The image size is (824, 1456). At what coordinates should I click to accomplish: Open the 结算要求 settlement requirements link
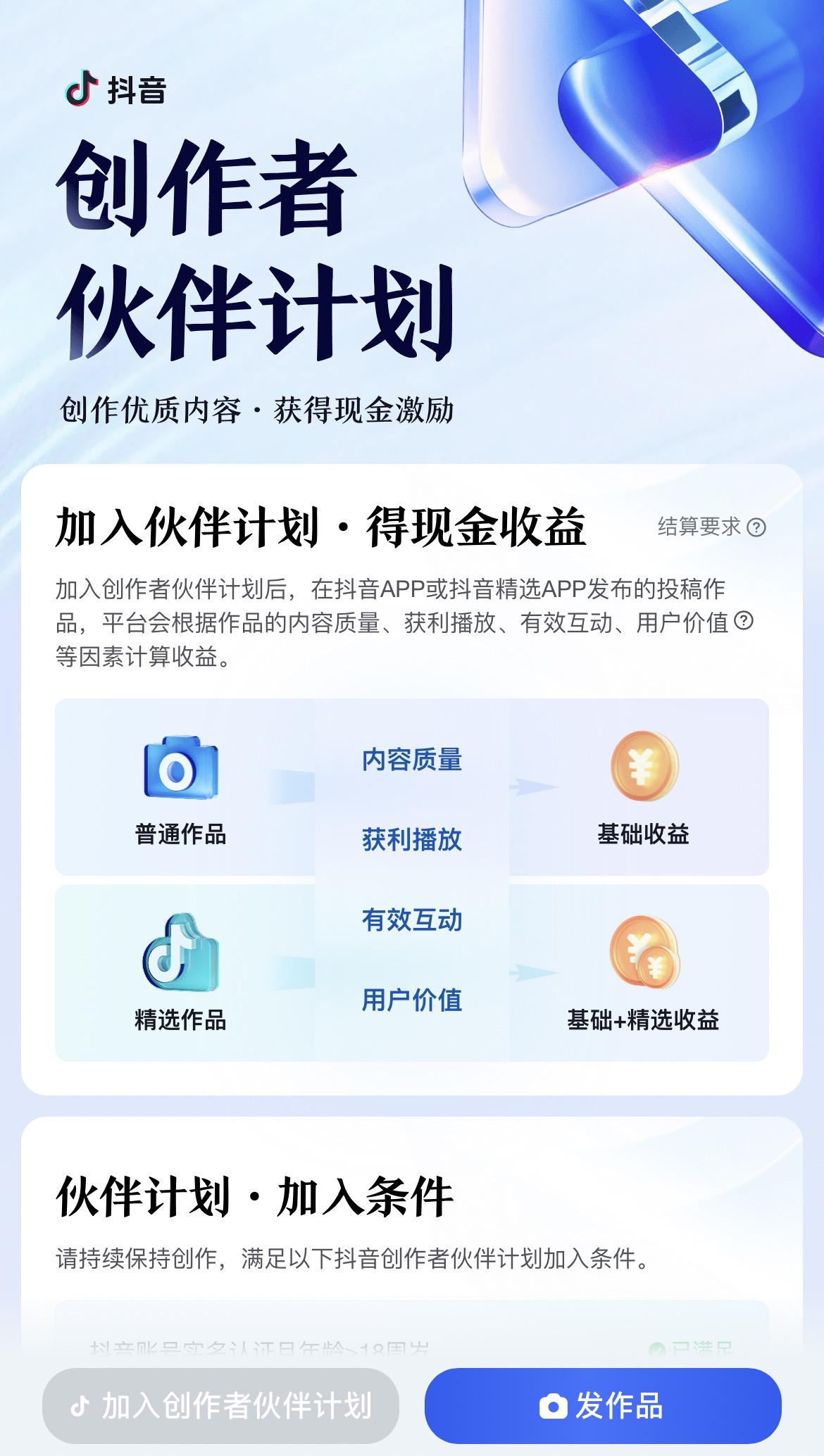tap(711, 527)
